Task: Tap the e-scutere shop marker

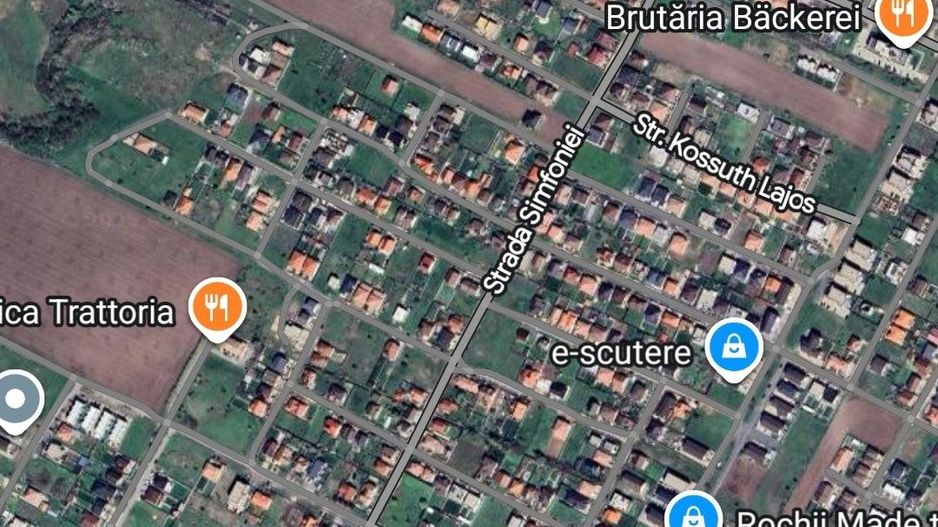Action: [x=734, y=349]
